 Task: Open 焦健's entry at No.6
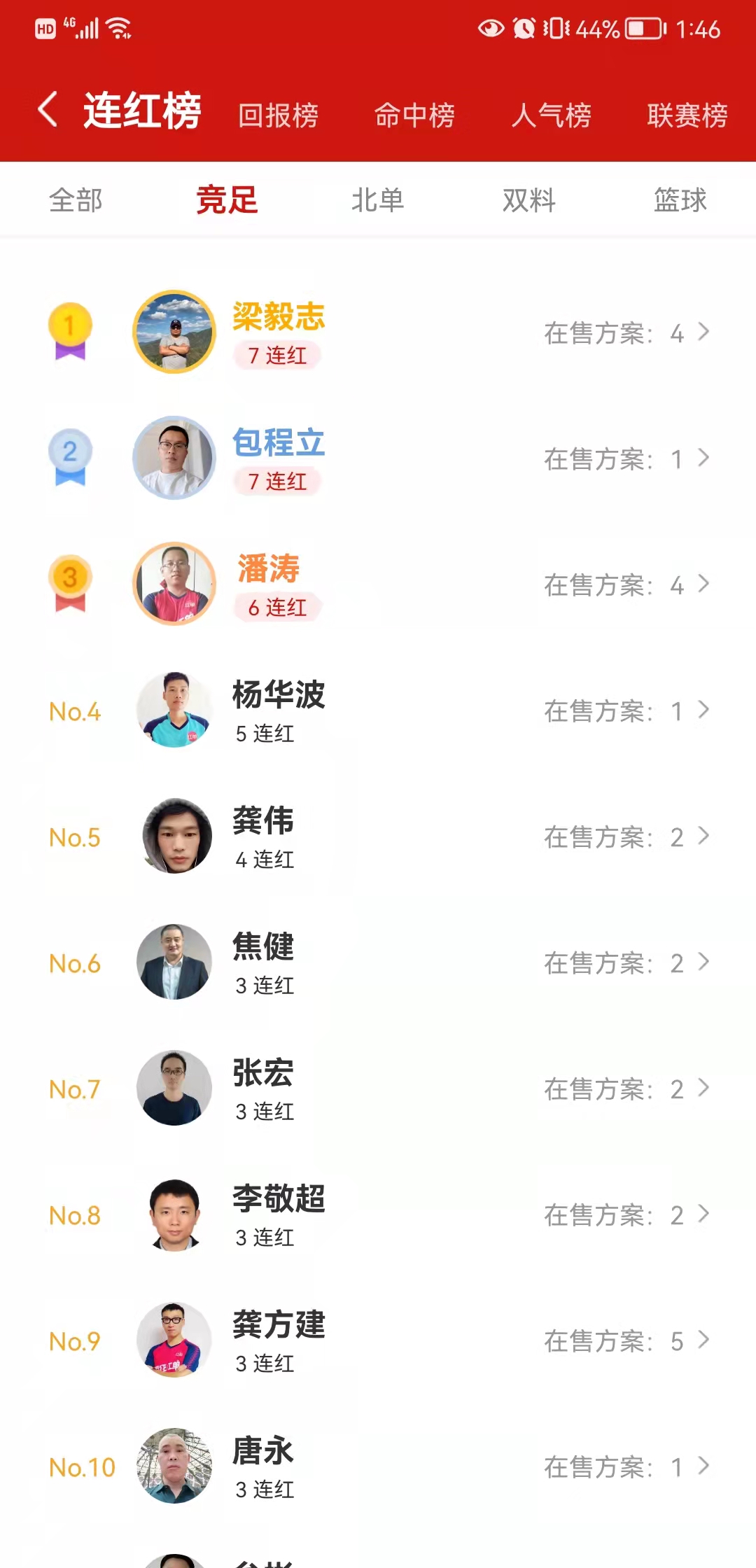tap(378, 962)
